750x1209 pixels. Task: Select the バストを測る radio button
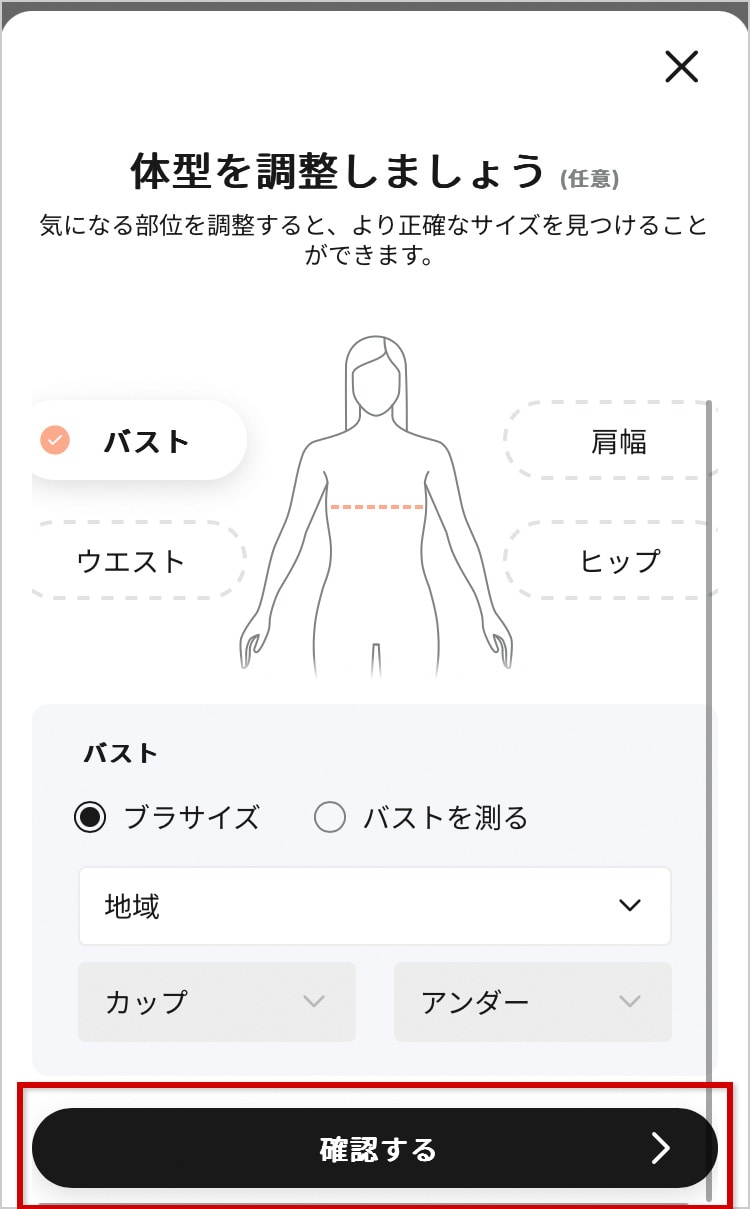tap(330, 816)
